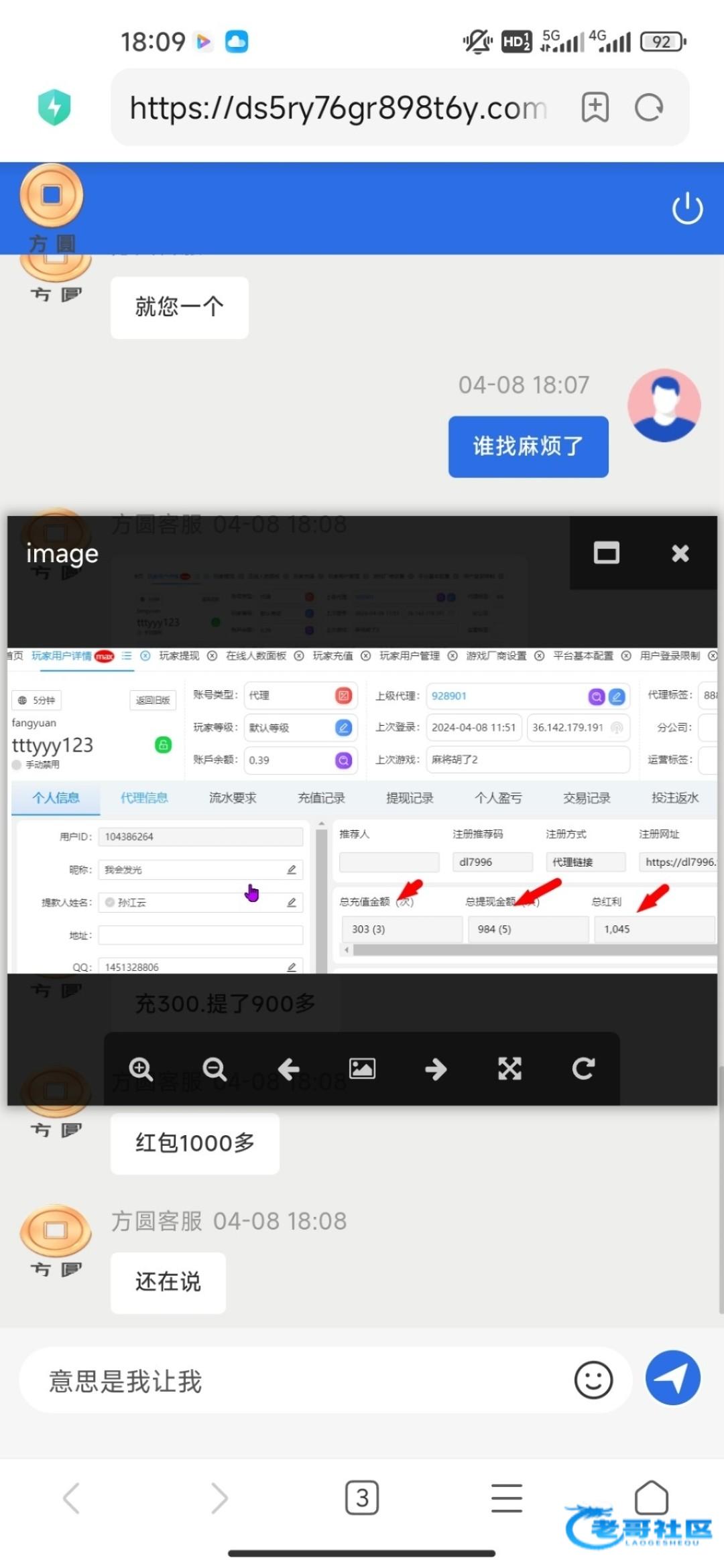This screenshot has height=1568, width=724.
Task: Tap the power icon to exit chat
Action: tap(687, 208)
